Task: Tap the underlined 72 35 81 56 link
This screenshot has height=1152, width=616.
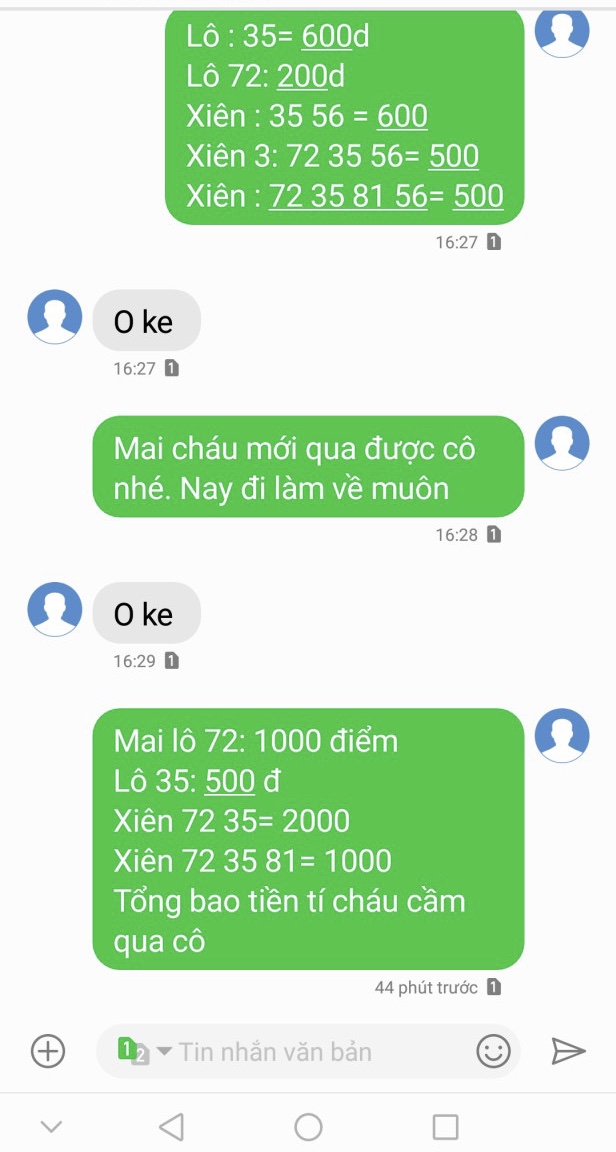Action: 348,196
